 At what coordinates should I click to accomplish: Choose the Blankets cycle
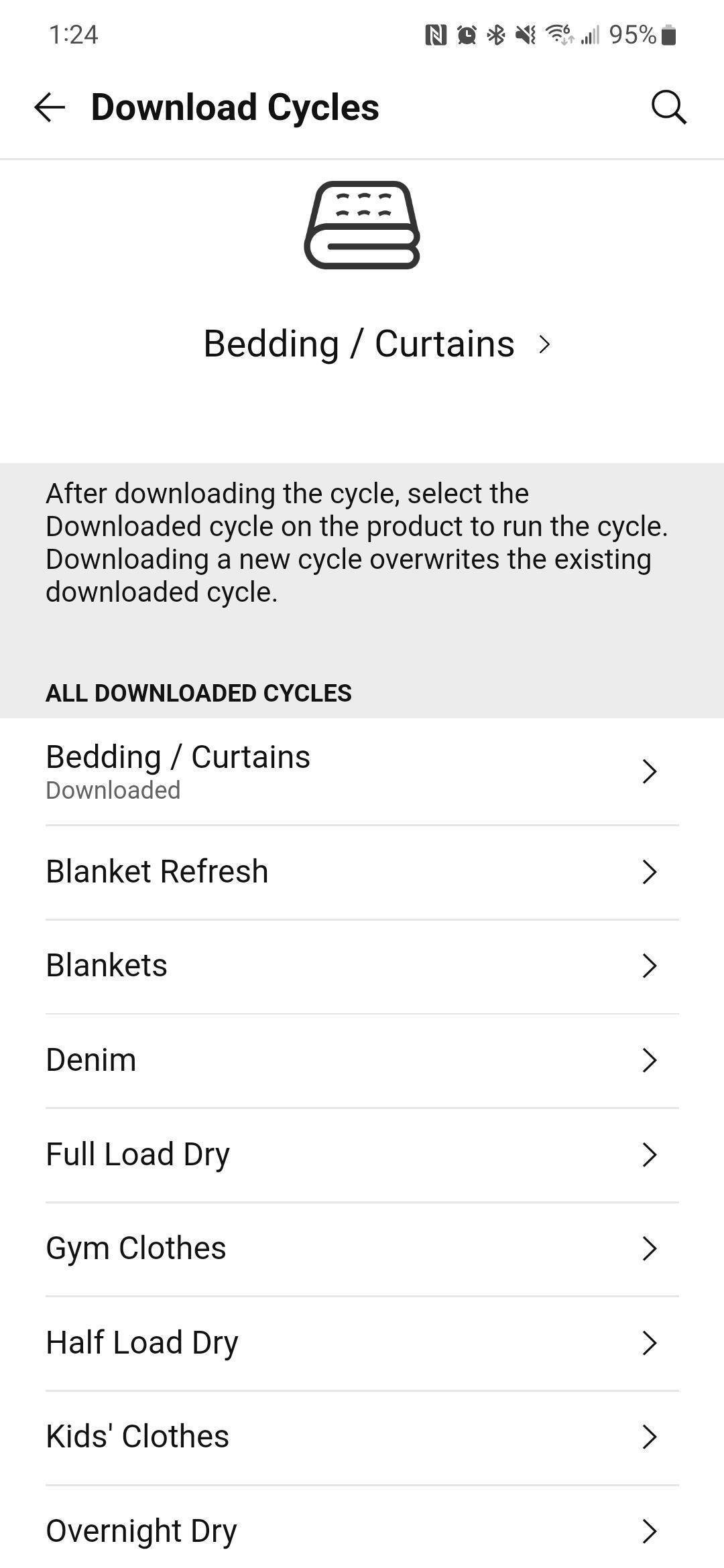coord(362,966)
